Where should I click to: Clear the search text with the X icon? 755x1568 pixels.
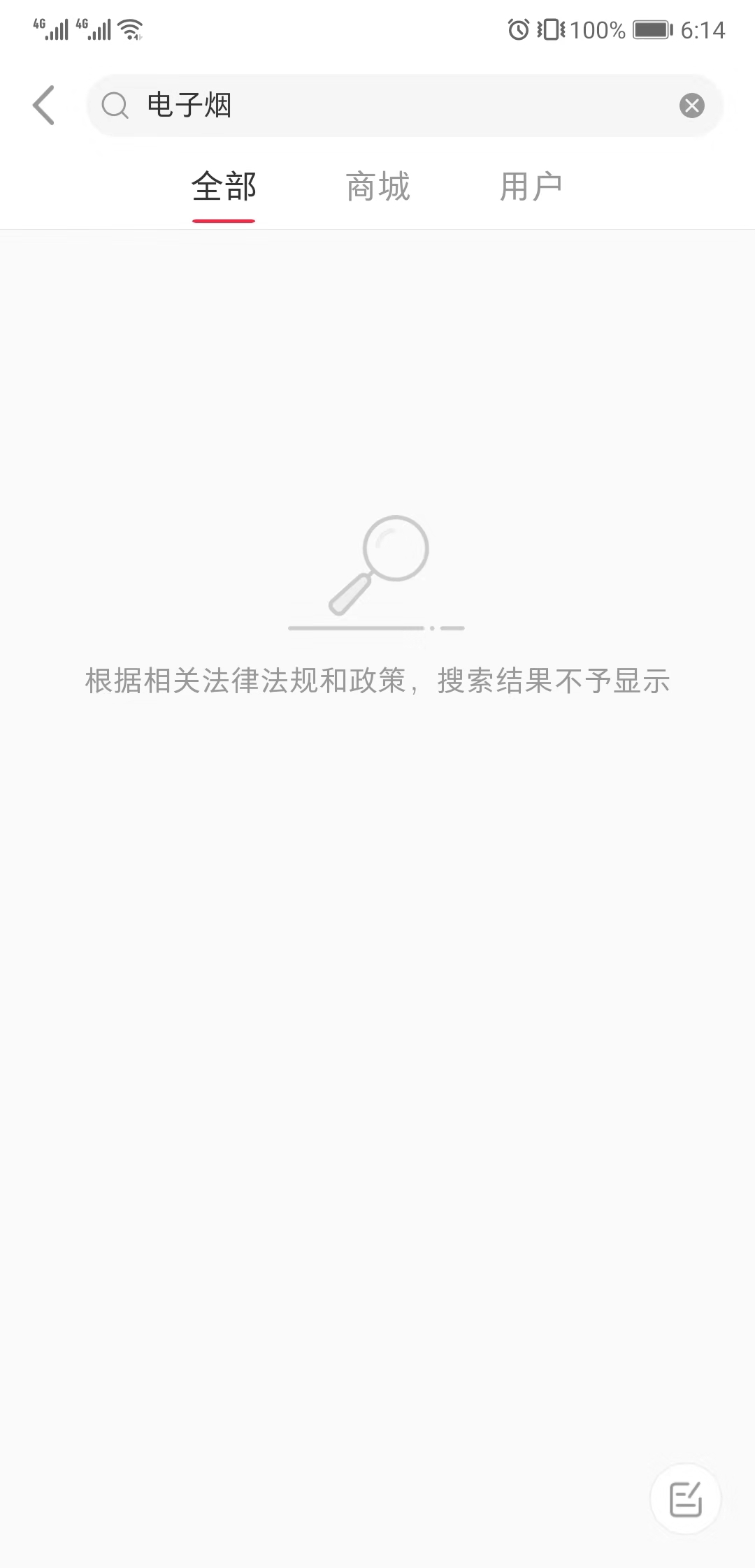point(691,106)
